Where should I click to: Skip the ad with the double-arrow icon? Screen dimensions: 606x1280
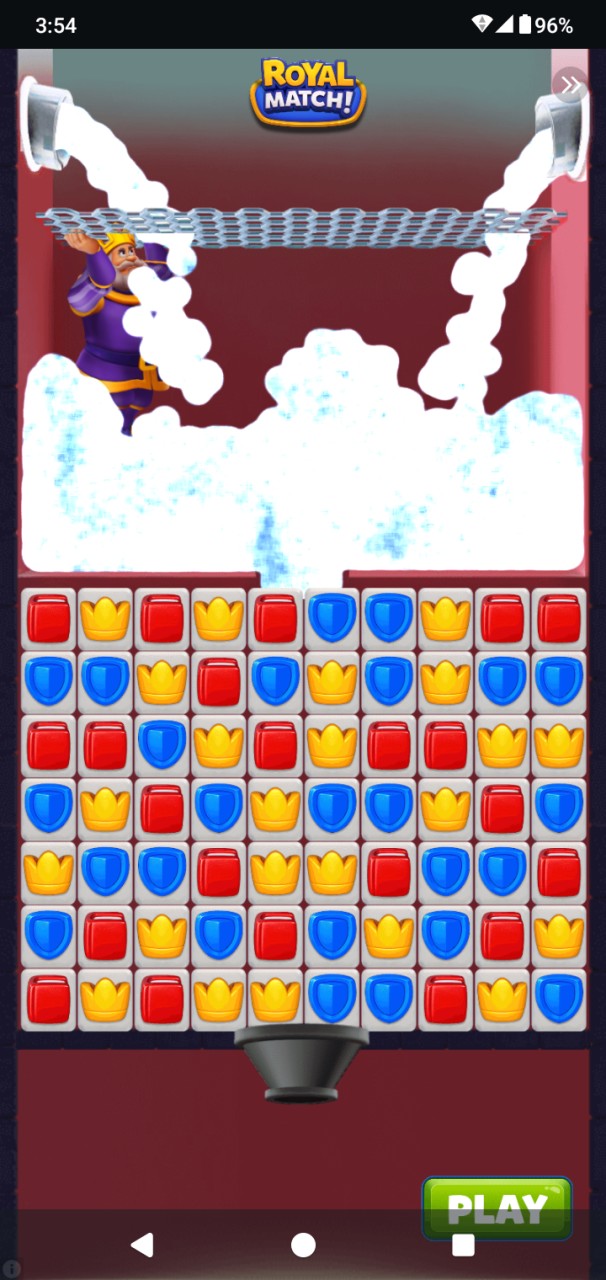(570, 85)
